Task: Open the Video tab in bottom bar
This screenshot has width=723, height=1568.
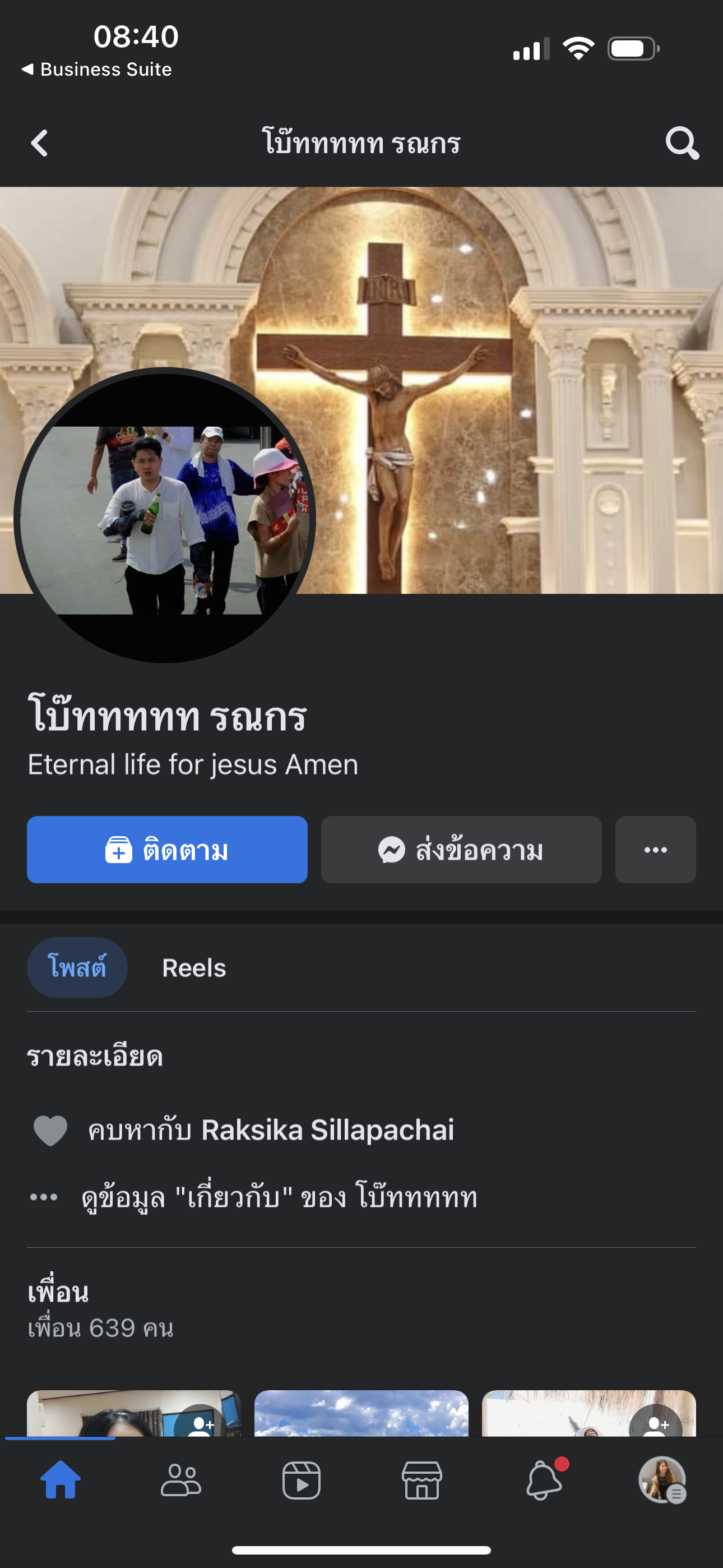Action: pyautogui.click(x=302, y=1481)
